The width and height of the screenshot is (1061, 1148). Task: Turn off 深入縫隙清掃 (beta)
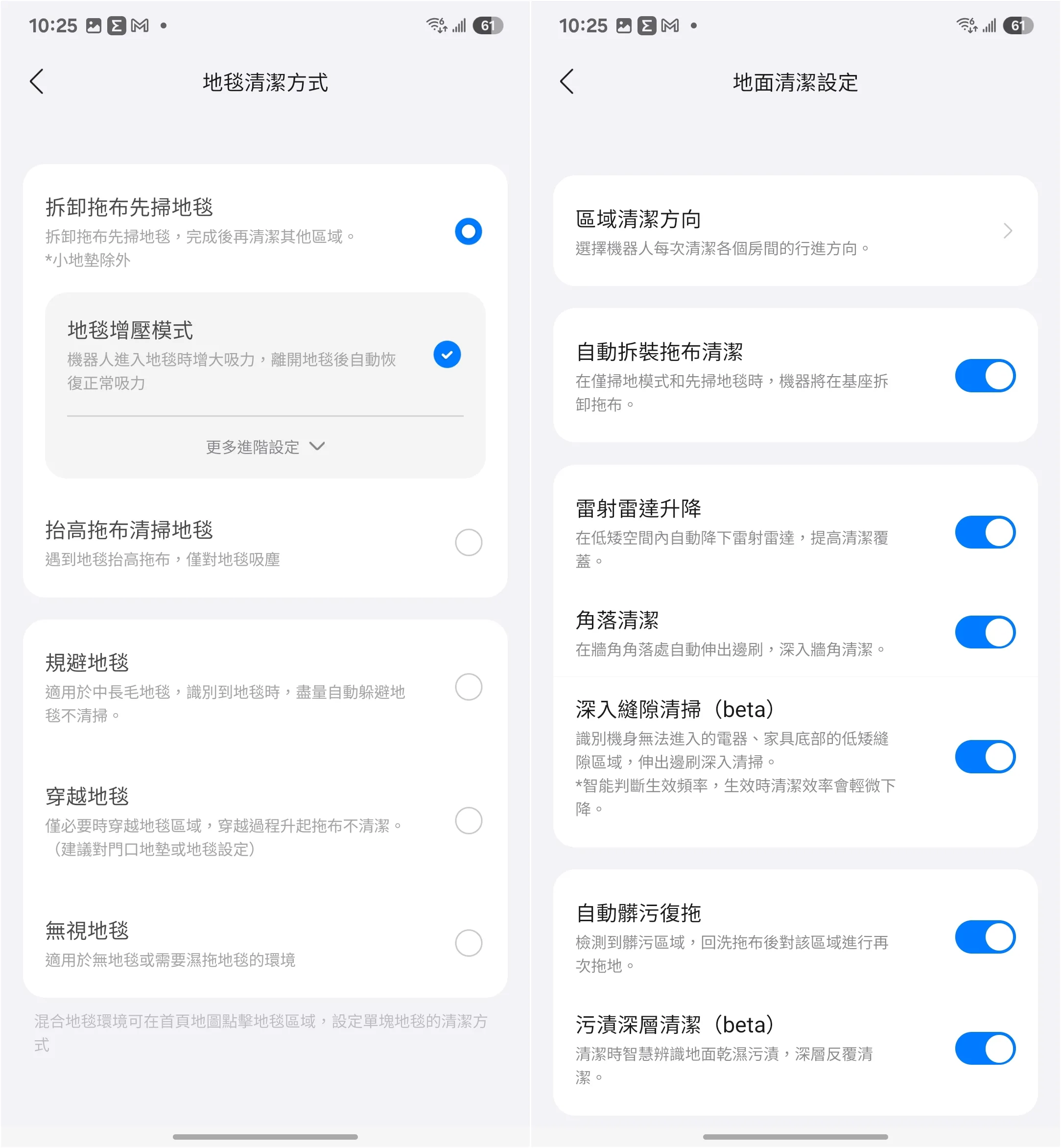coord(985,757)
